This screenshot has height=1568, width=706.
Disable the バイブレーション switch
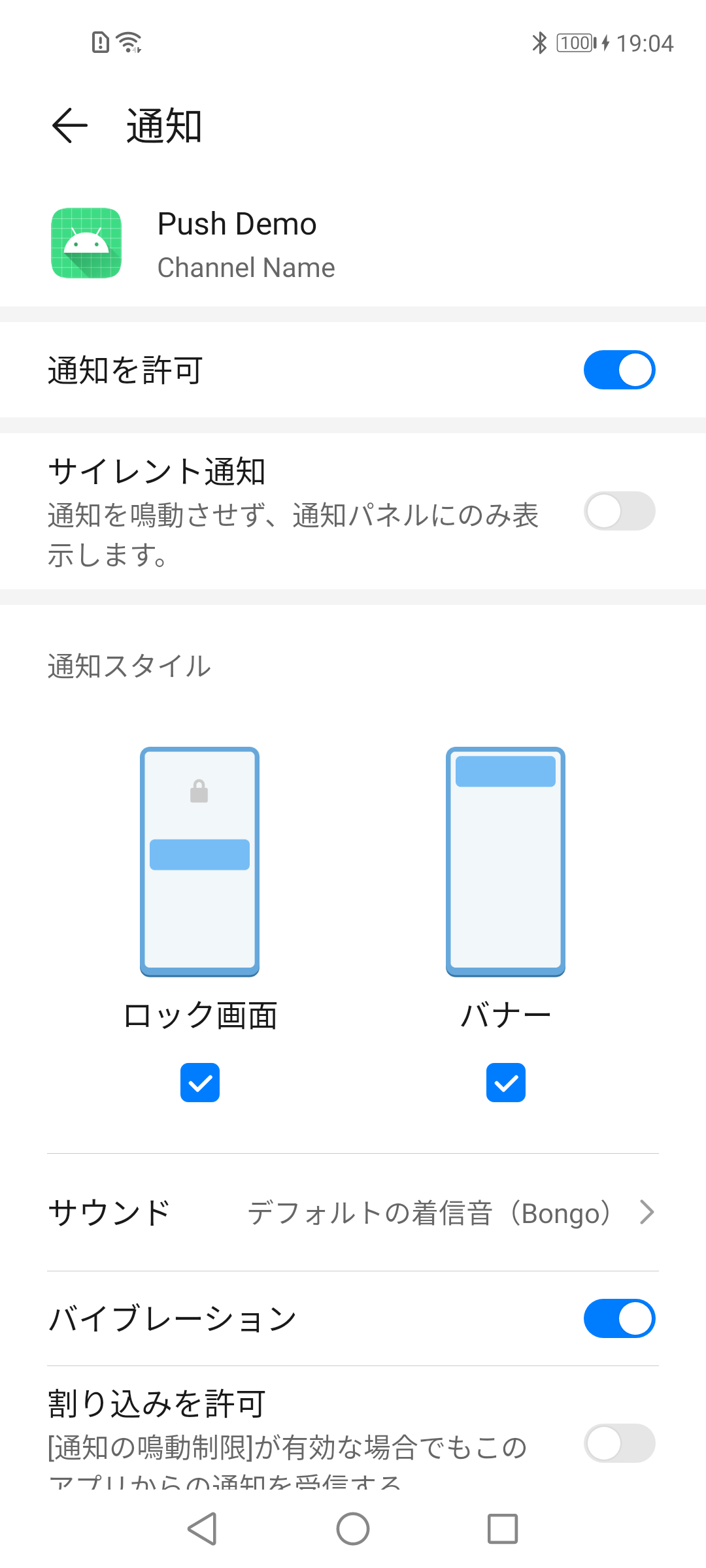click(619, 1318)
